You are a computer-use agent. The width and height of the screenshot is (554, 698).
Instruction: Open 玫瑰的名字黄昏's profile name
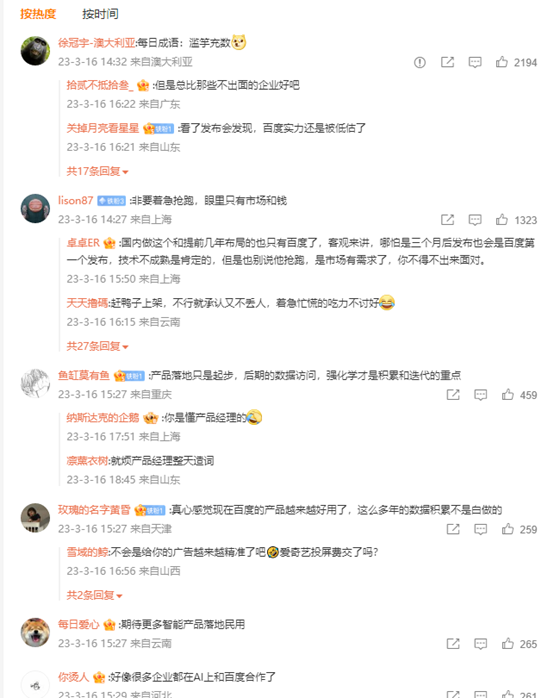(94, 510)
